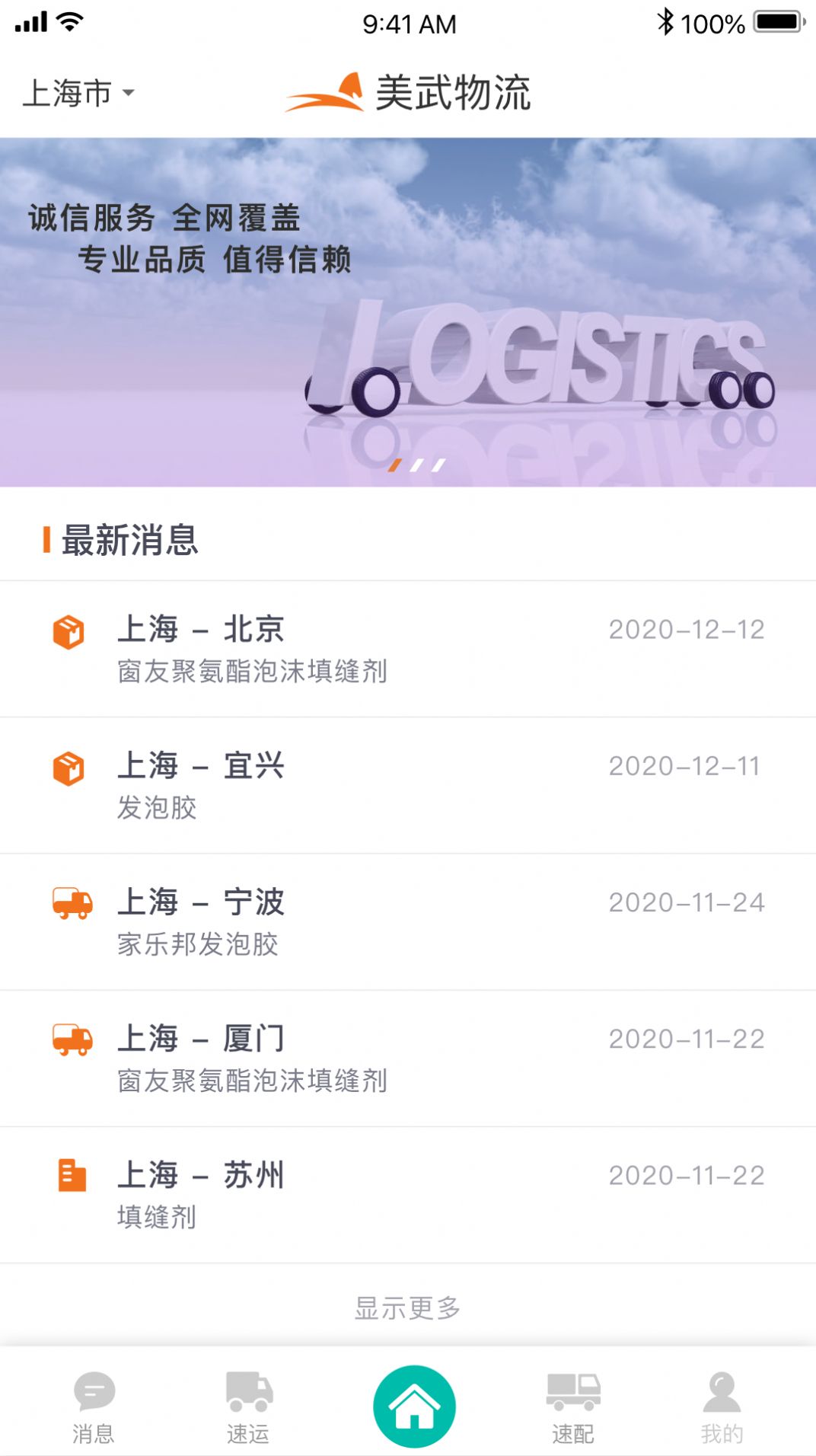The width and height of the screenshot is (816, 1456).
Task: Select the second carousel indicator dash
Action: [x=418, y=463]
